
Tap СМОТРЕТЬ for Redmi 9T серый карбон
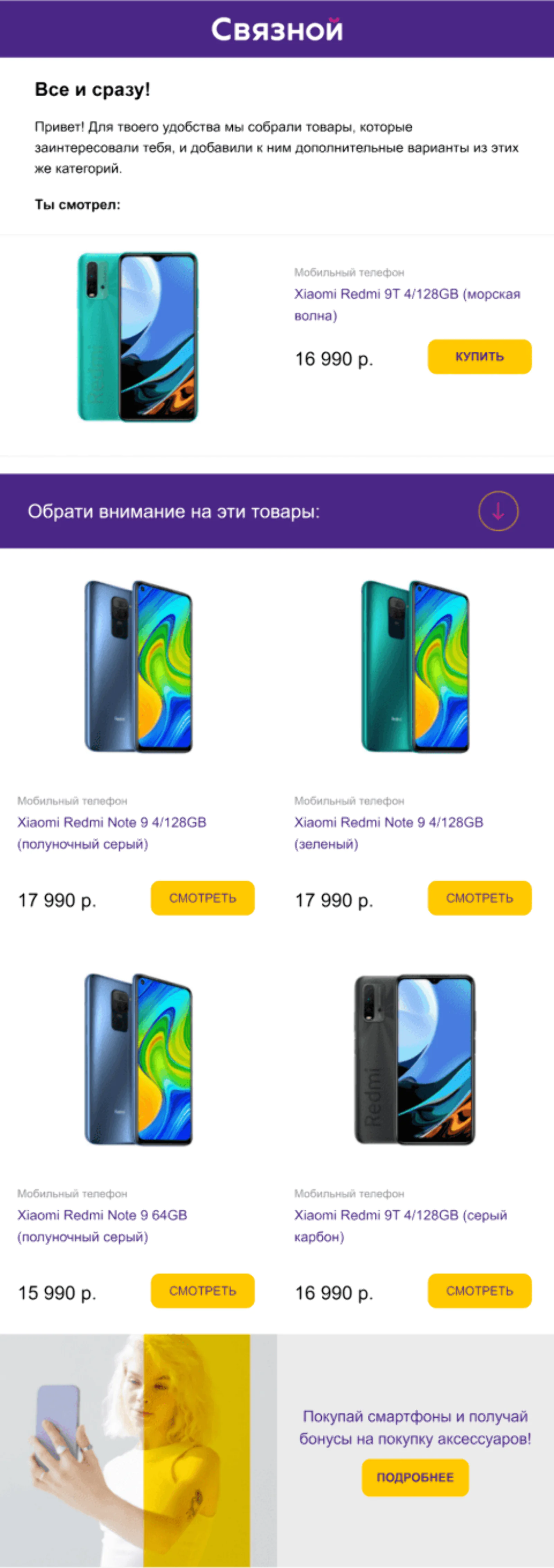tap(479, 1290)
